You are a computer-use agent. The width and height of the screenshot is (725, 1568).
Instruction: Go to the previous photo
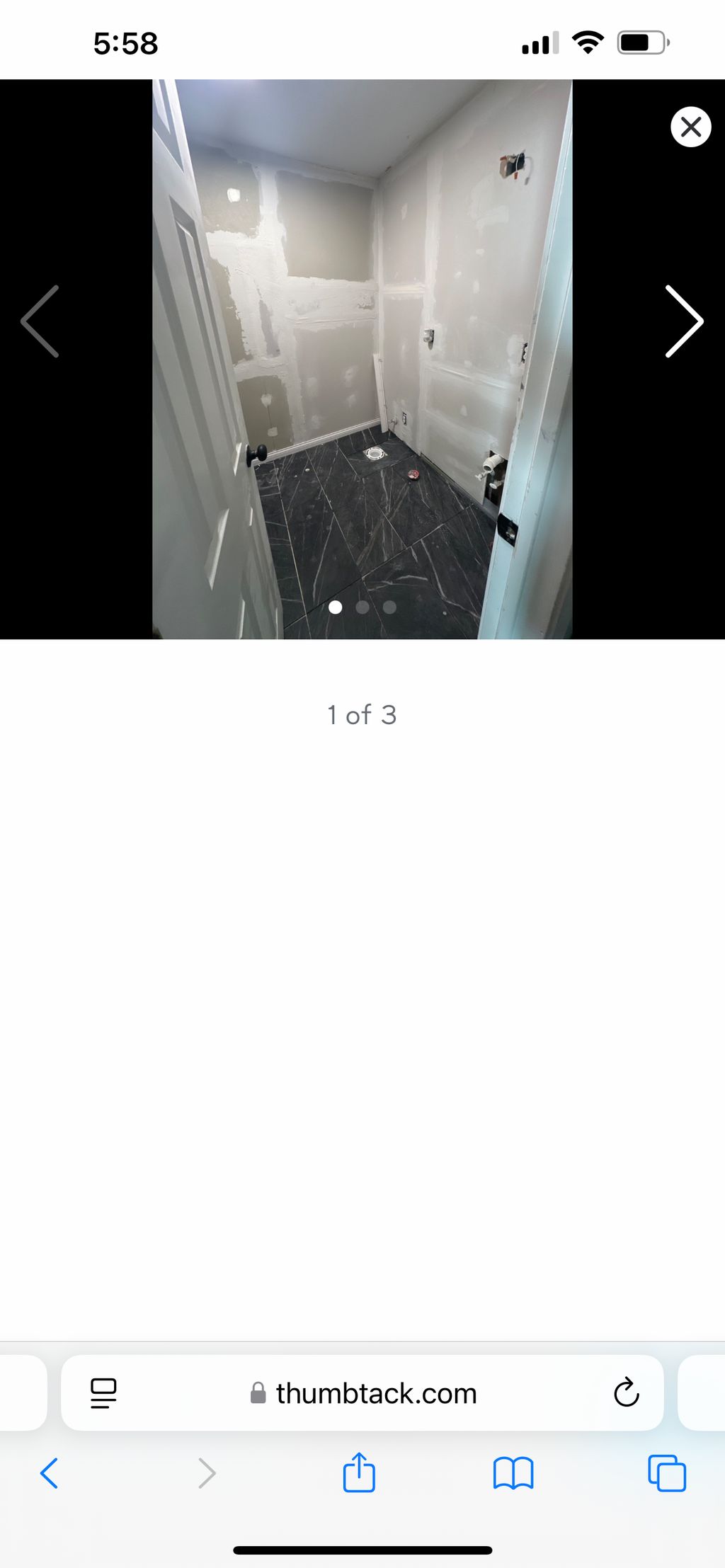click(x=40, y=321)
